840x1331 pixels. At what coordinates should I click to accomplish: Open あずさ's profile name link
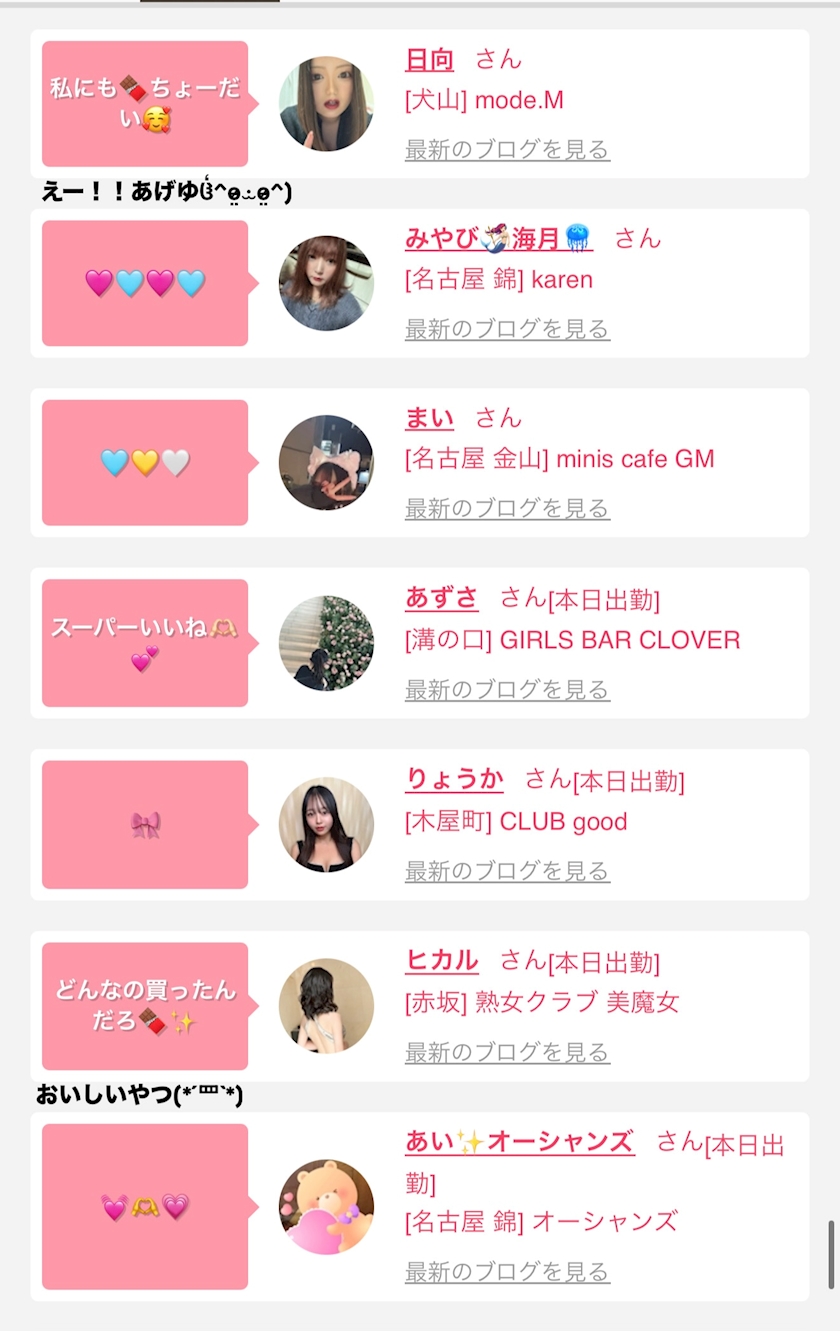pos(441,599)
